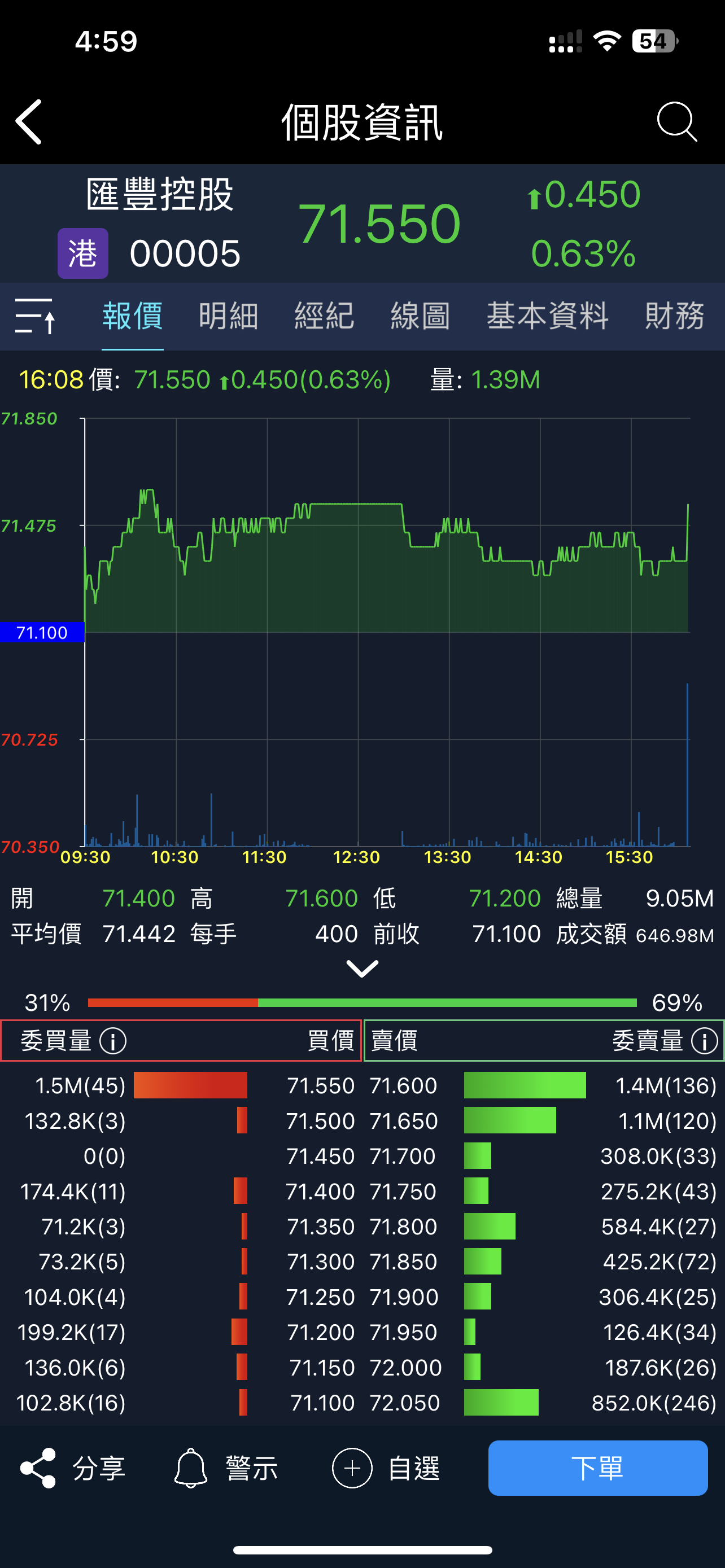Go back from the 個股資訊 page
The image size is (725, 1568).
[x=29, y=122]
